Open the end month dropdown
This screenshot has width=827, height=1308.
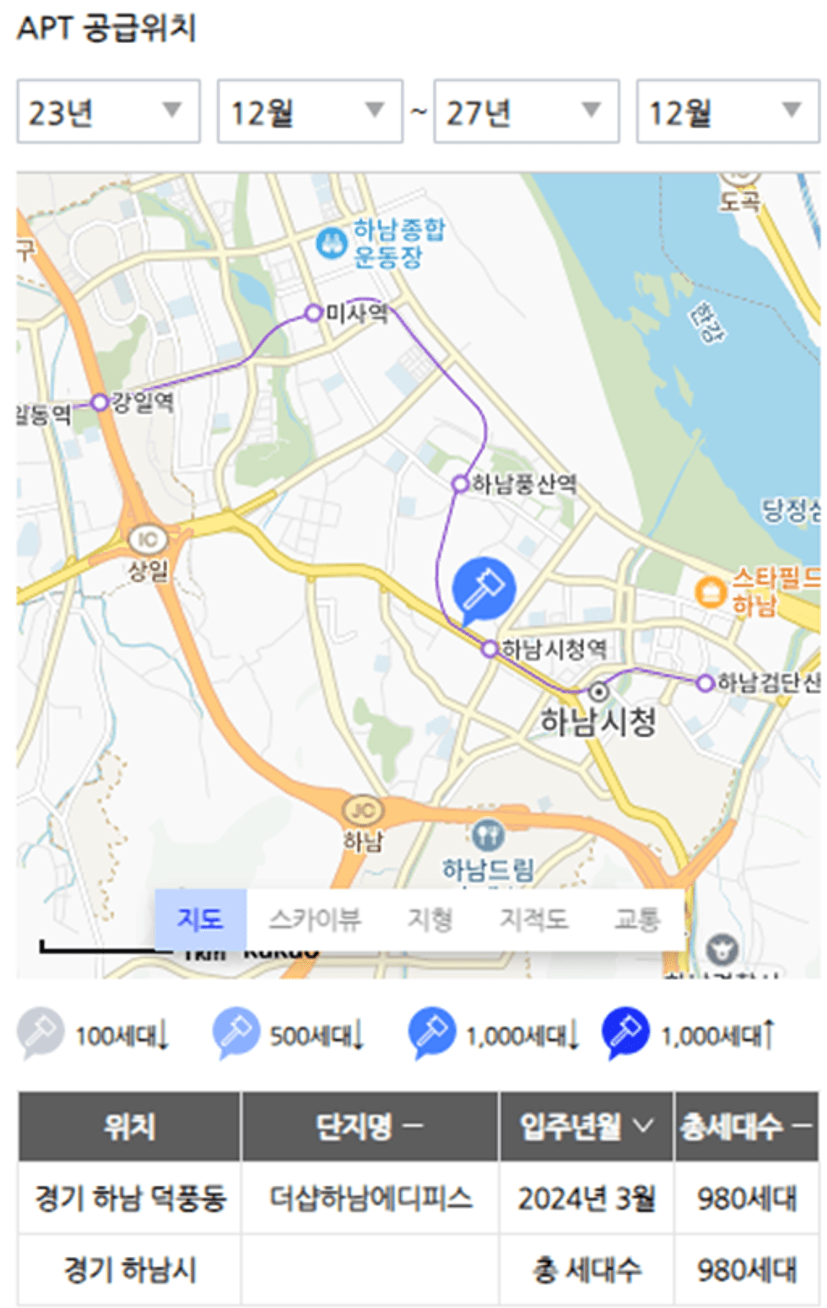coord(727,112)
